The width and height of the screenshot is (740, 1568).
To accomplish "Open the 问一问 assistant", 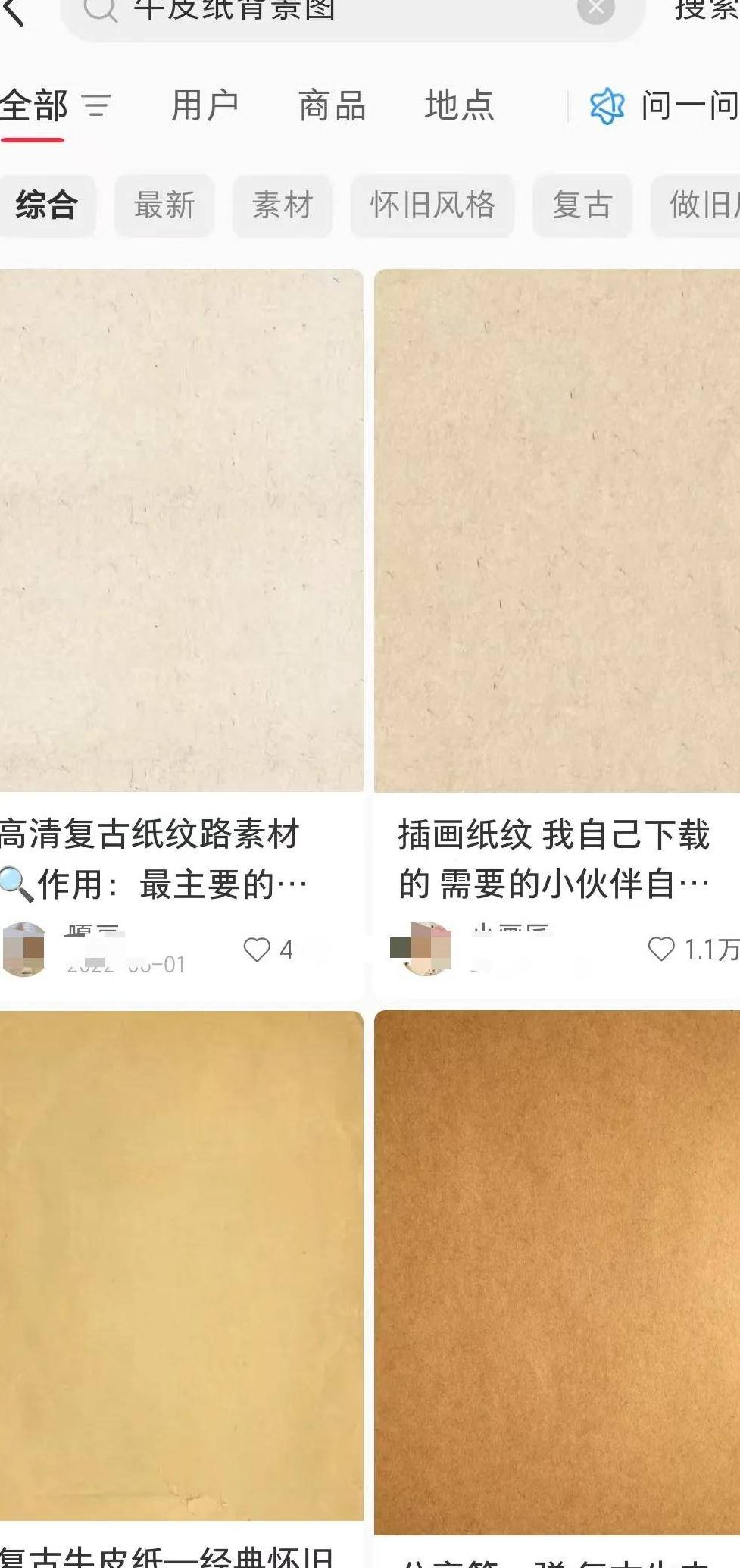I will click(664, 105).
